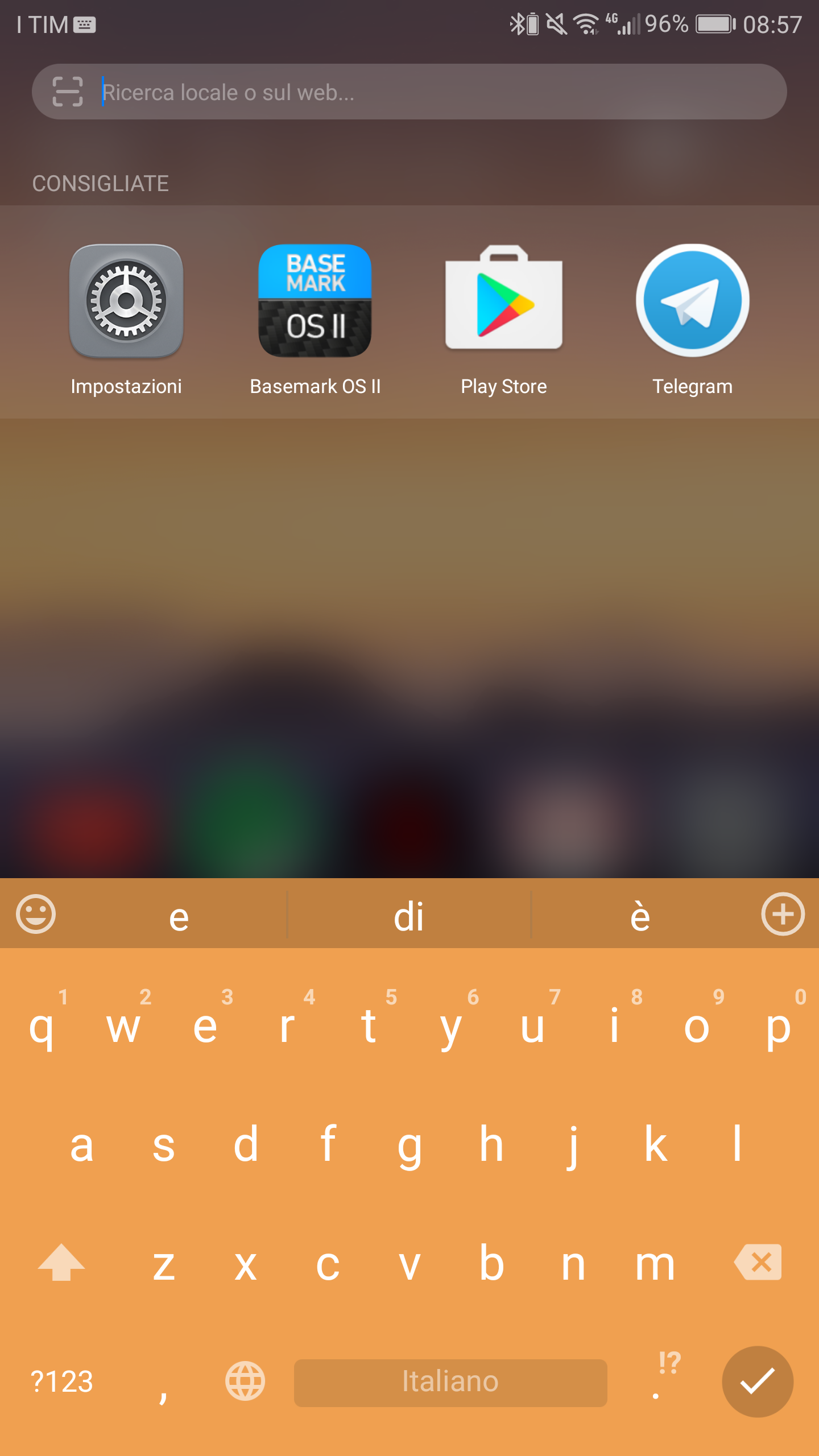Select the "è" suggestion
The width and height of the screenshot is (819, 1456).
[640, 916]
